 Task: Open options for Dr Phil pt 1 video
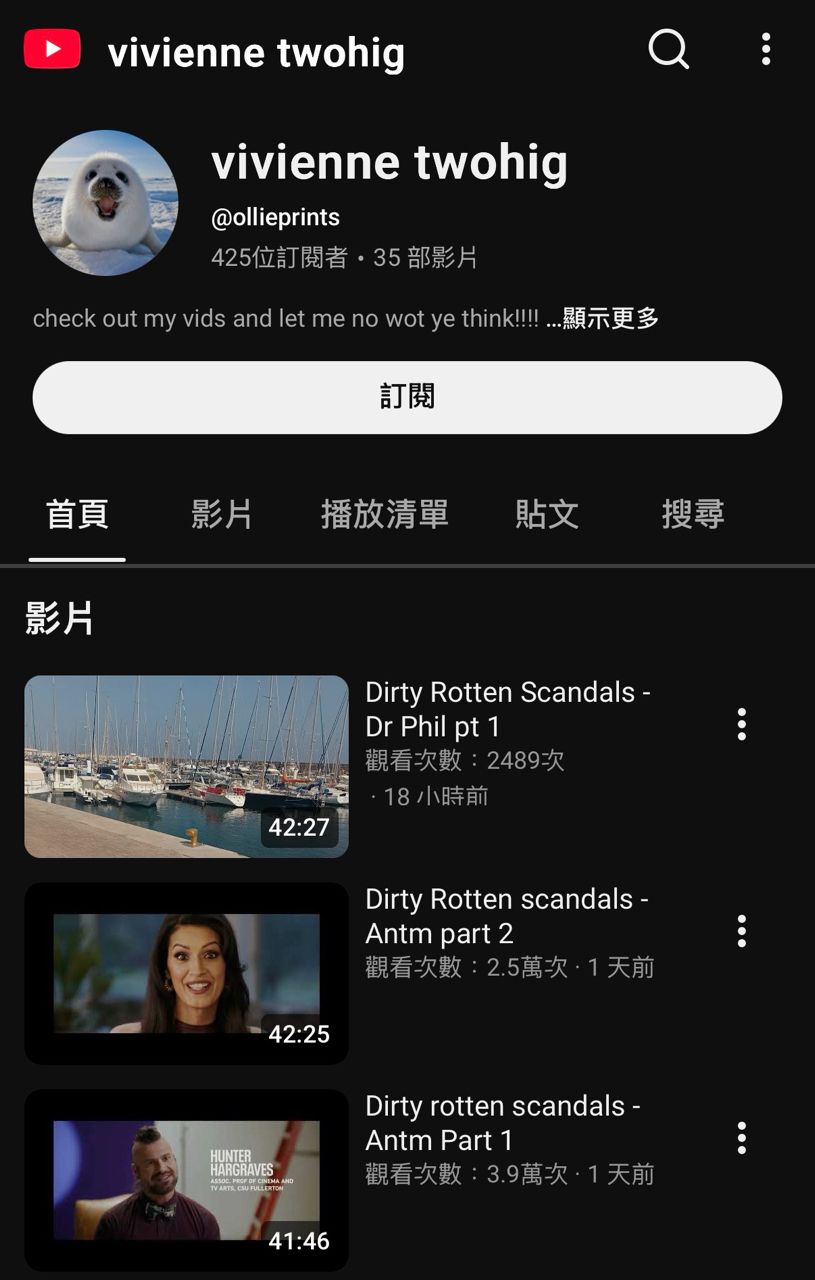pos(741,724)
